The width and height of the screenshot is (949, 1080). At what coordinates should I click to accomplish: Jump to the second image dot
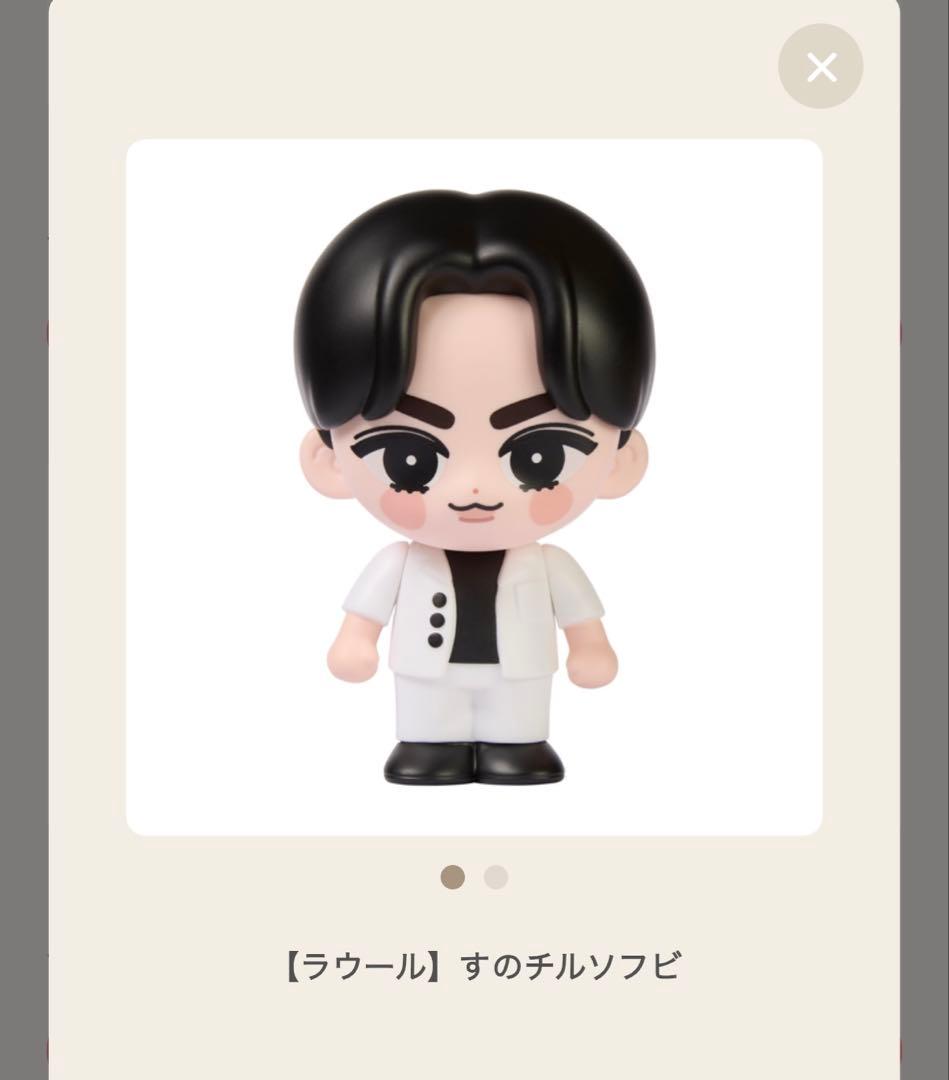[496, 878]
